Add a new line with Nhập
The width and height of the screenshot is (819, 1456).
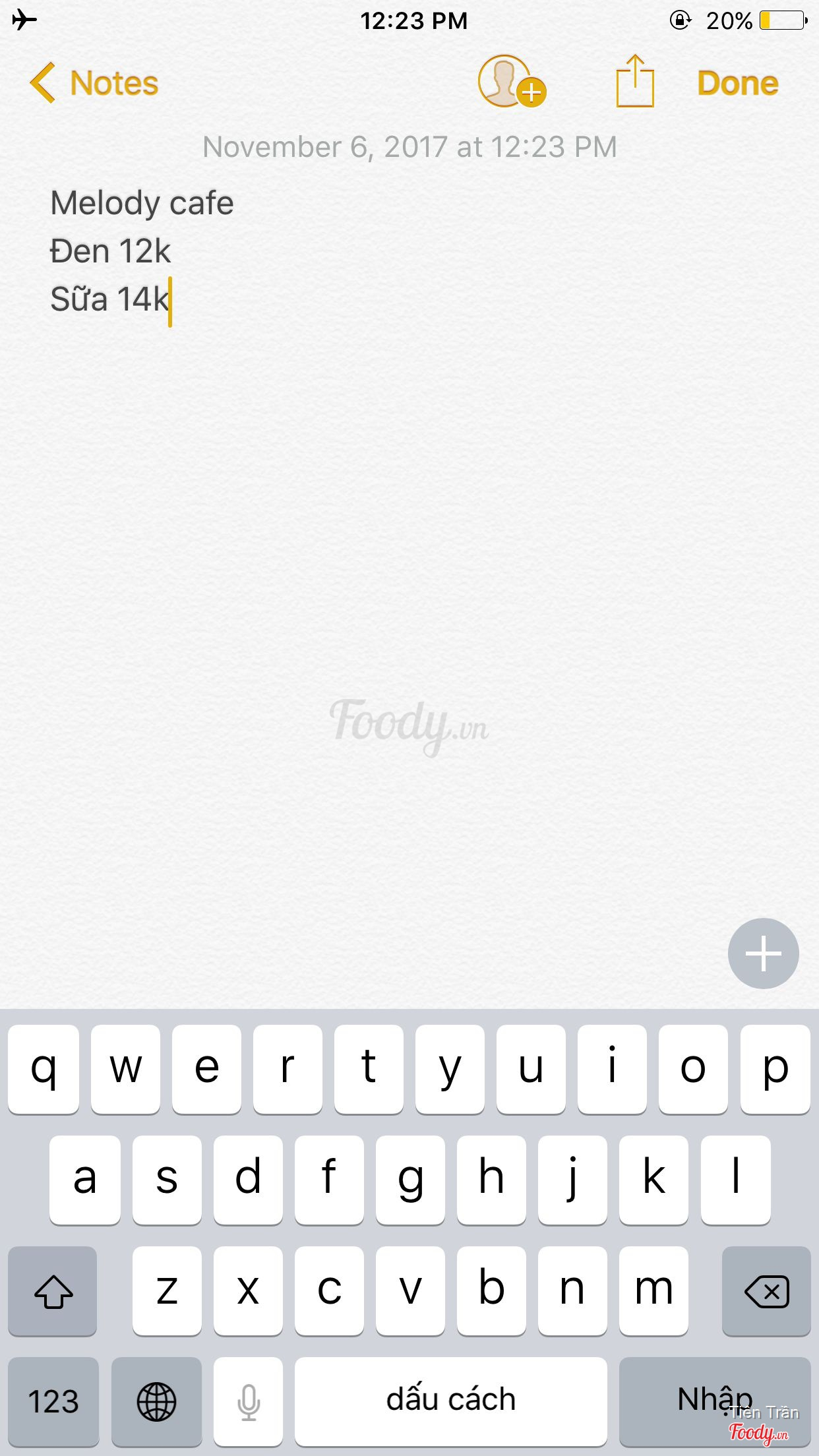click(x=714, y=1398)
